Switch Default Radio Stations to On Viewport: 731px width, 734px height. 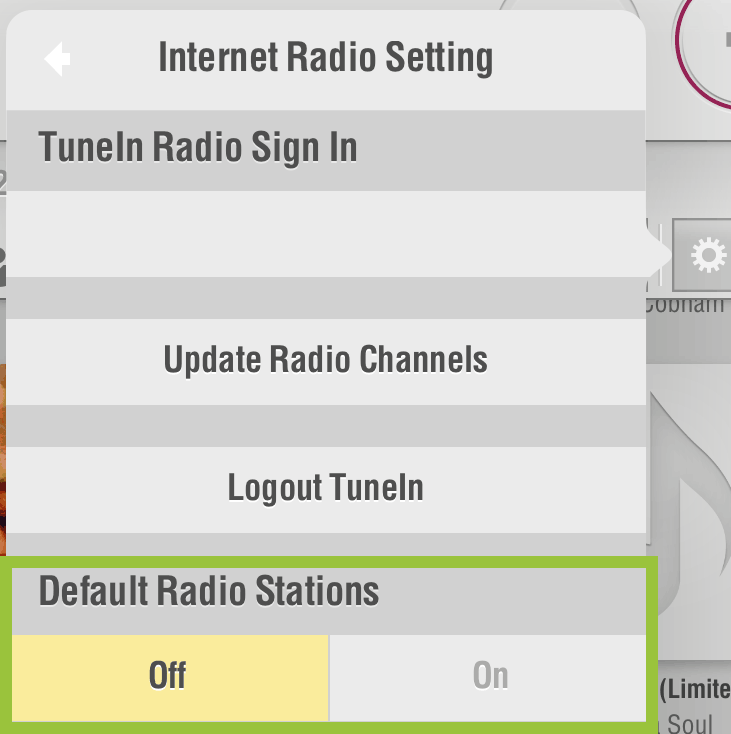(490, 676)
